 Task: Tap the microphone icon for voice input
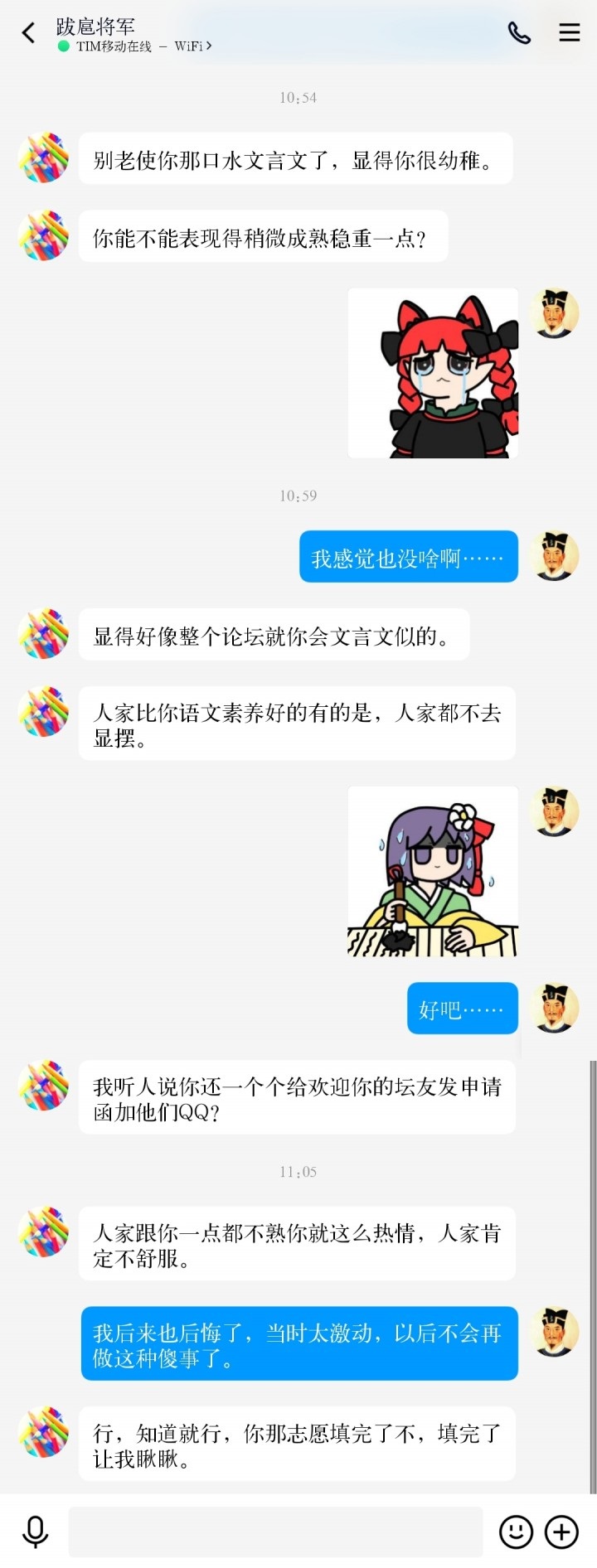click(35, 1532)
